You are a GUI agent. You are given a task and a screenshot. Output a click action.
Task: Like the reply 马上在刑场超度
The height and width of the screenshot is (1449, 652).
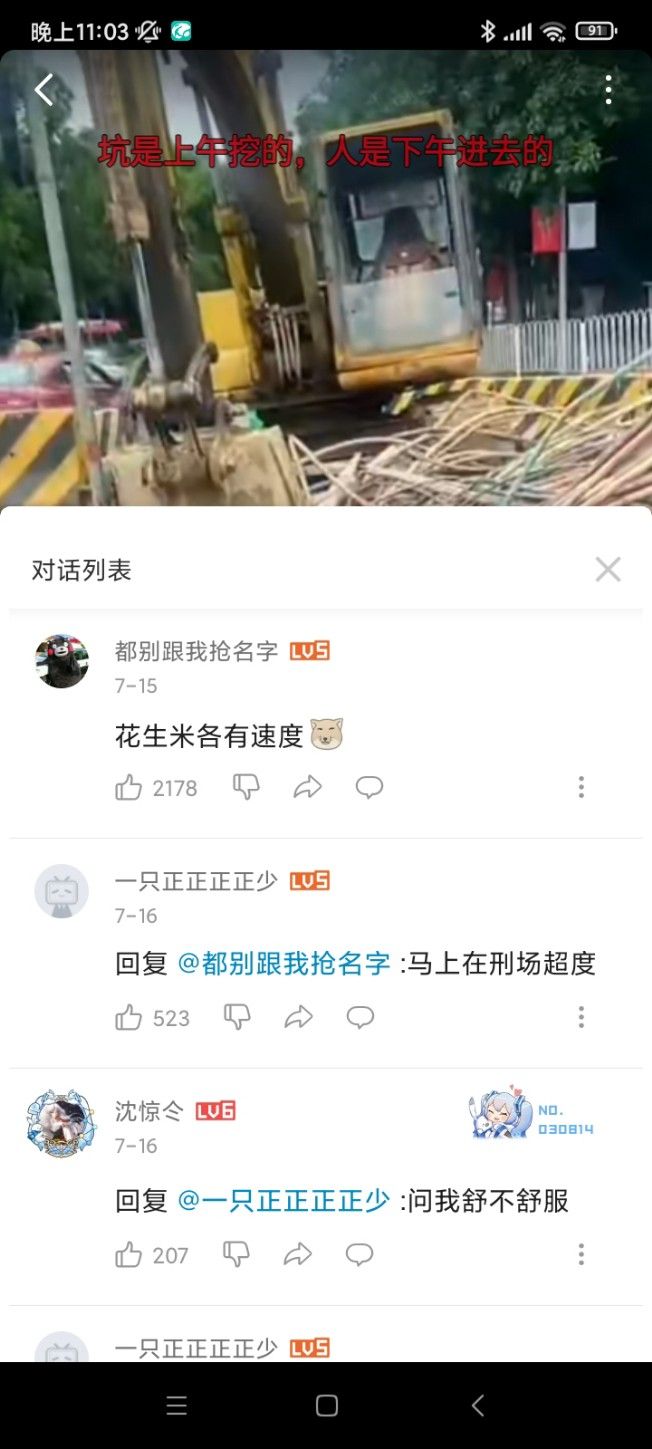(129, 1018)
